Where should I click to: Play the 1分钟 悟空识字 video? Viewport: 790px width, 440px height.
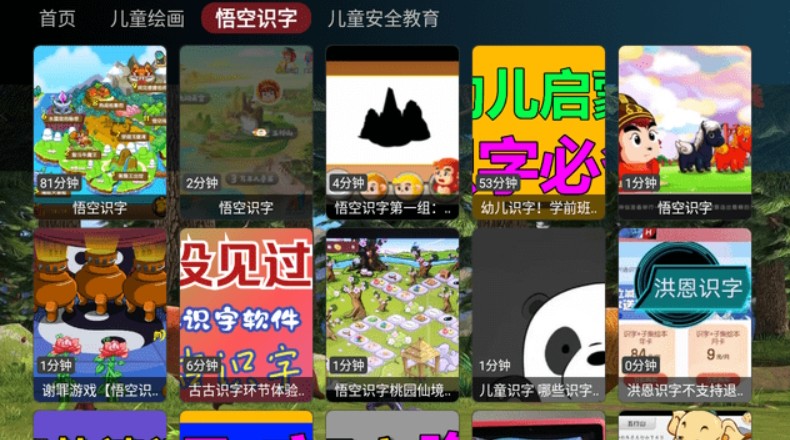tap(684, 130)
